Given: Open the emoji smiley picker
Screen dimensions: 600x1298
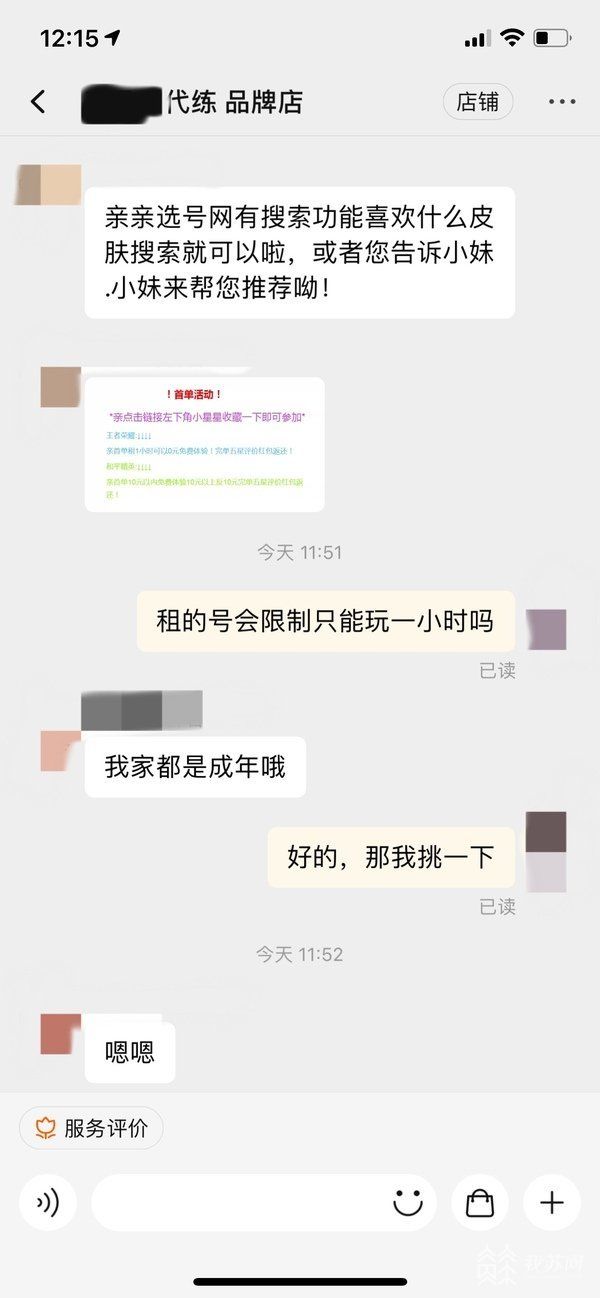Looking at the screenshot, I should pyautogui.click(x=408, y=1202).
